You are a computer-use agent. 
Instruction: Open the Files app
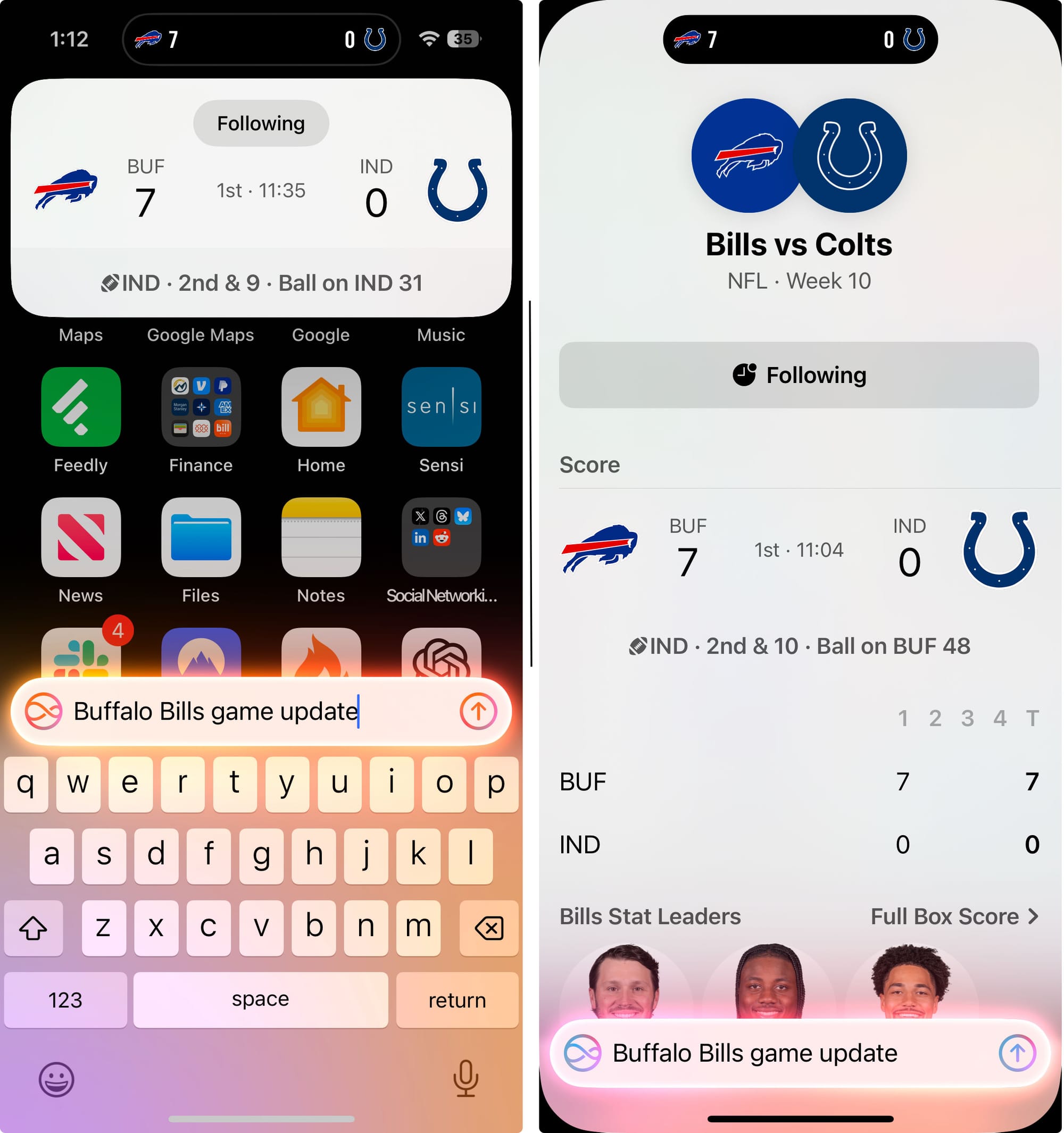tap(201, 537)
